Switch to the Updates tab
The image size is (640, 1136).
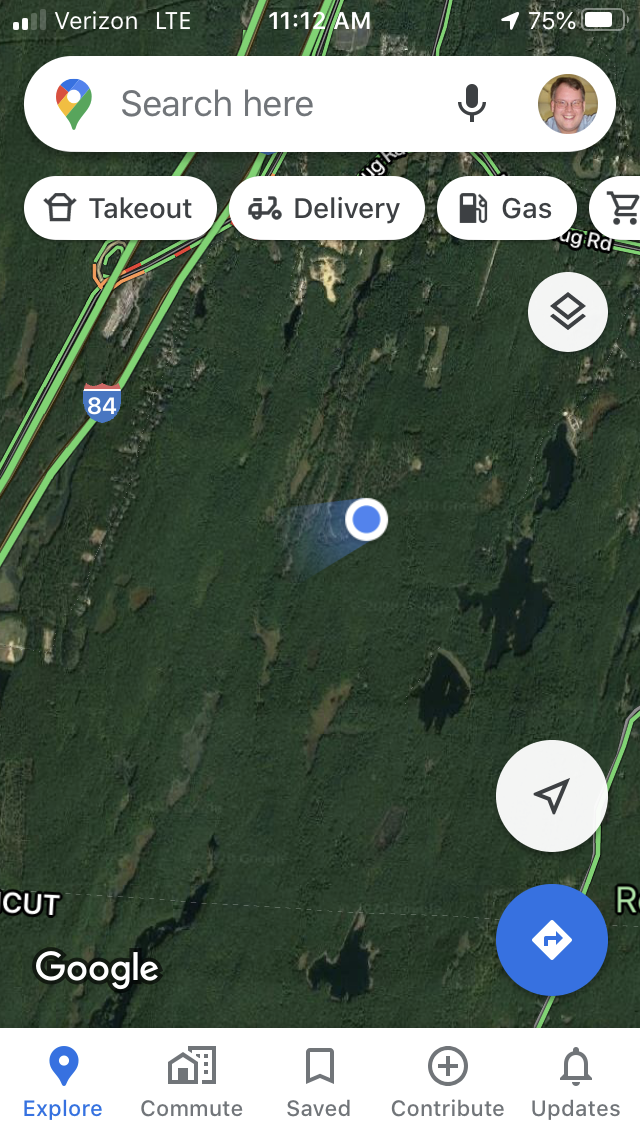[x=575, y=1083]
